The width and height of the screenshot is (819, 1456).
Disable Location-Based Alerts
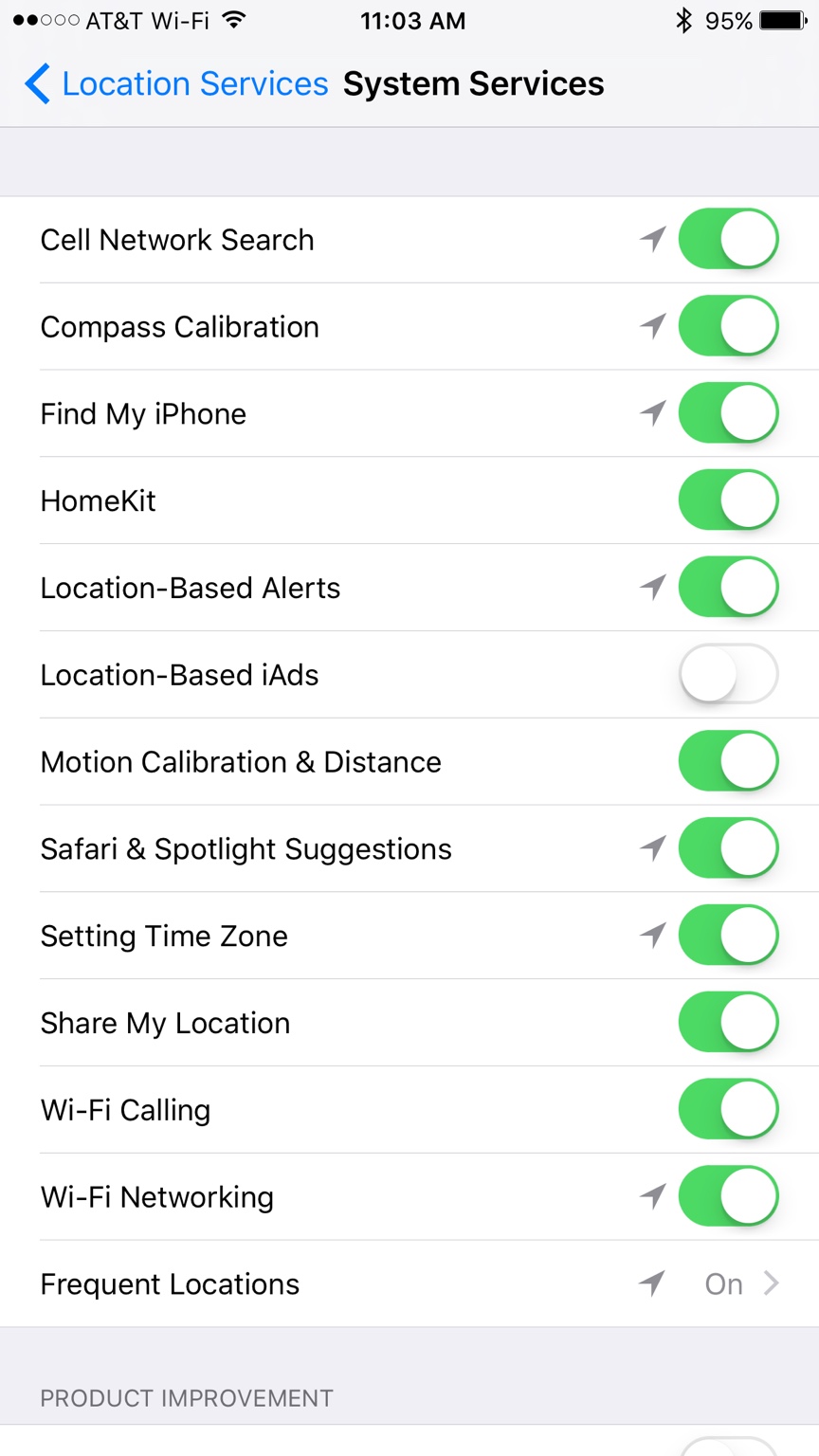point(728,588)
